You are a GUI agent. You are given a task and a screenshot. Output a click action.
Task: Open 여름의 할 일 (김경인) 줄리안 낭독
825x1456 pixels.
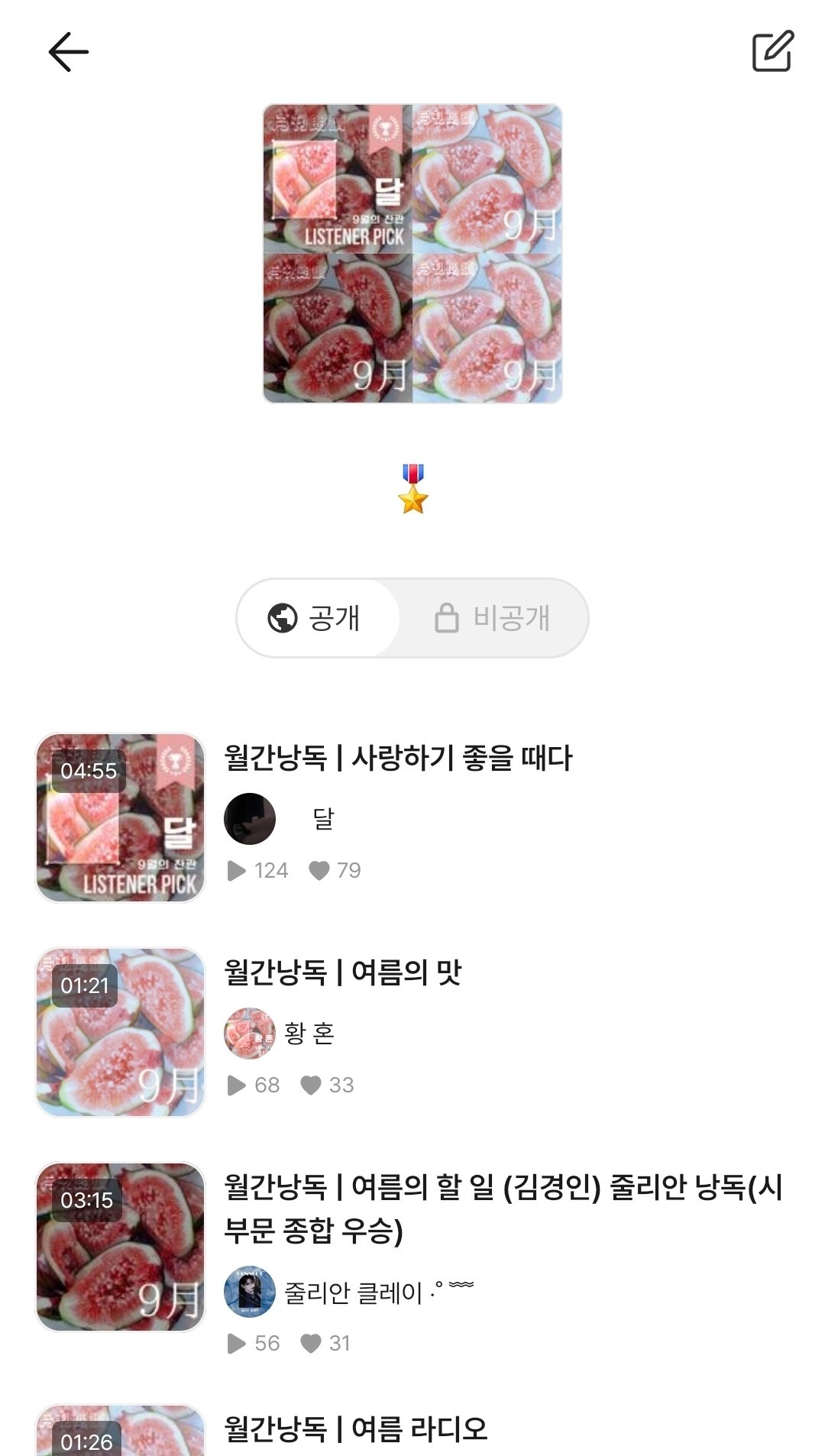pos(503,1208)
